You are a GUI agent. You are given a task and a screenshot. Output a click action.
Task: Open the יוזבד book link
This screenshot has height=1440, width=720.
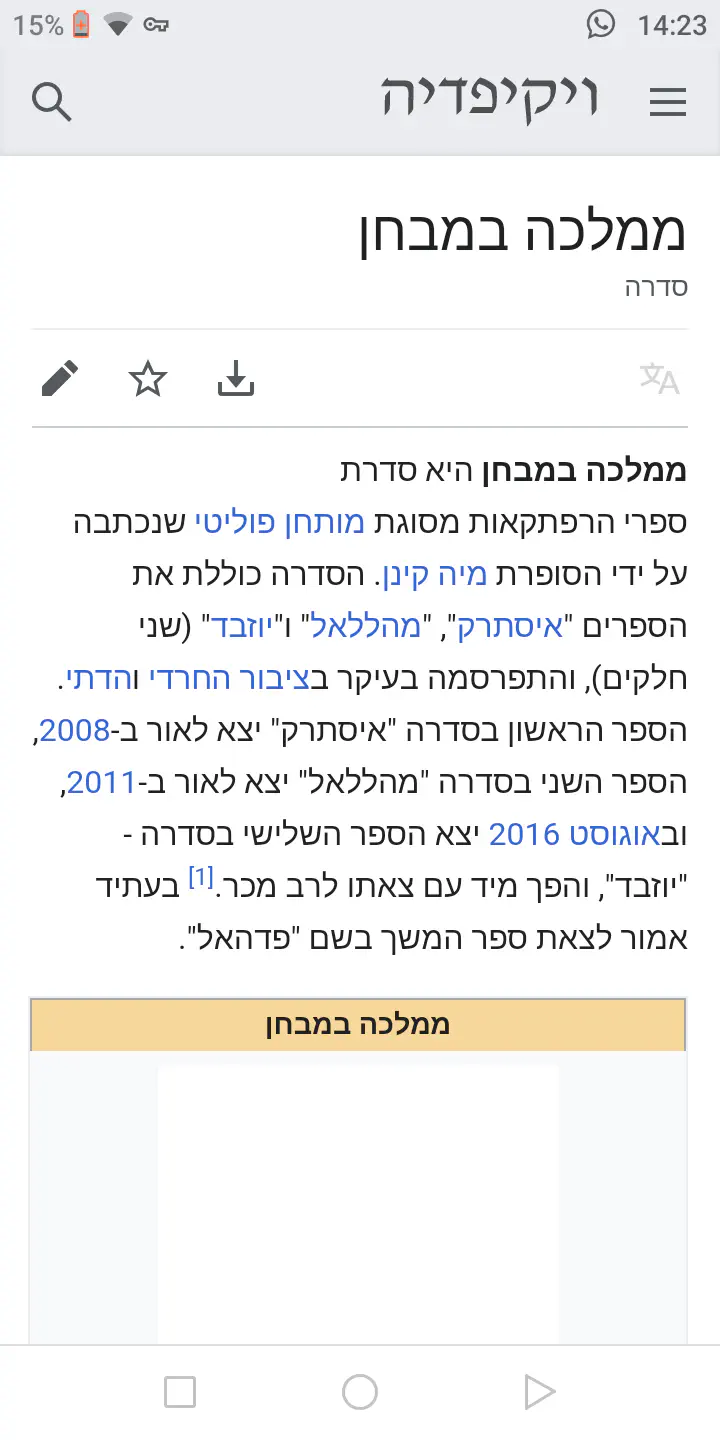[242, 627]
